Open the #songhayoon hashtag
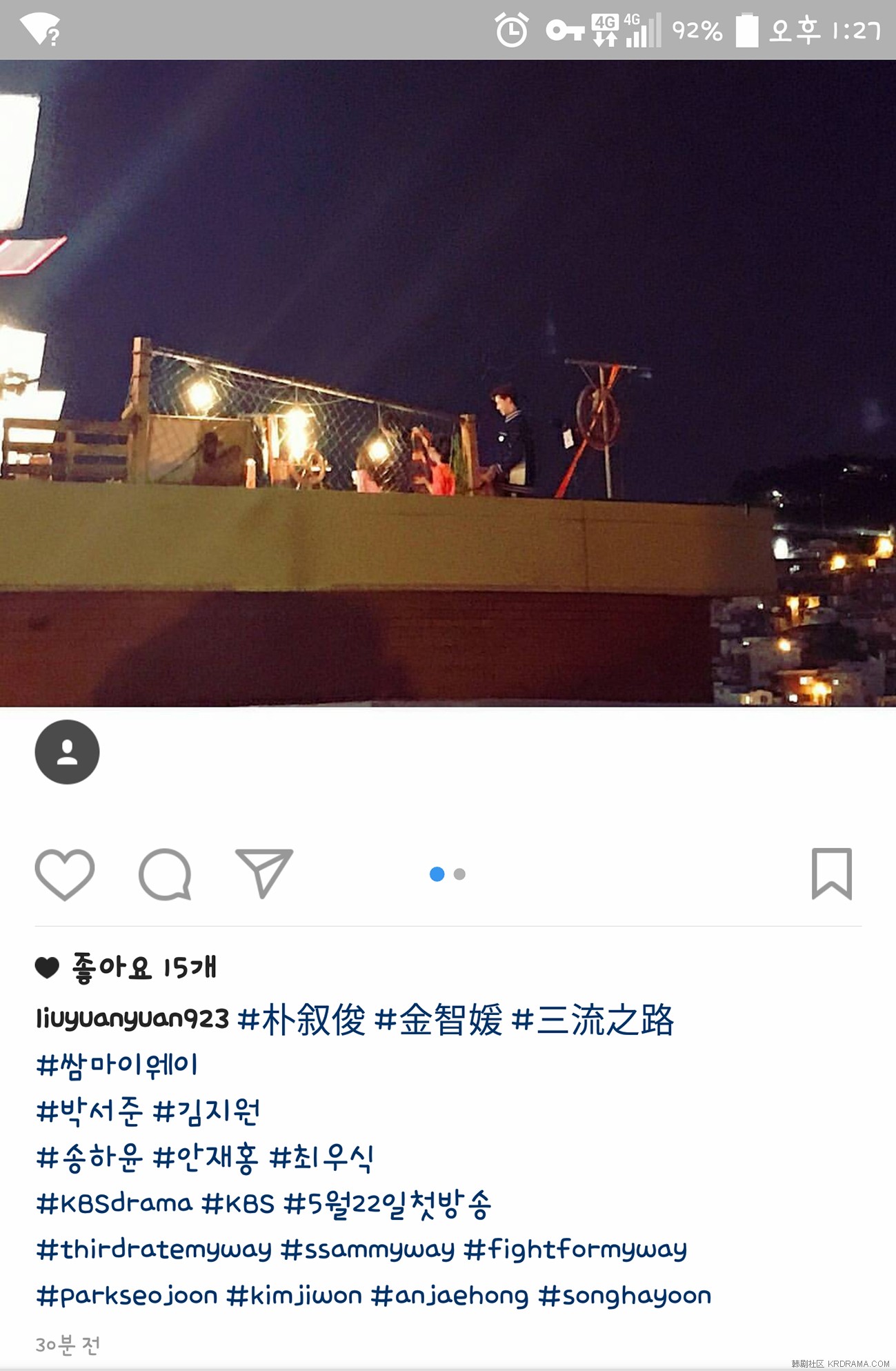Screen dimensions: 896x1371 [x=625, y=1296]
